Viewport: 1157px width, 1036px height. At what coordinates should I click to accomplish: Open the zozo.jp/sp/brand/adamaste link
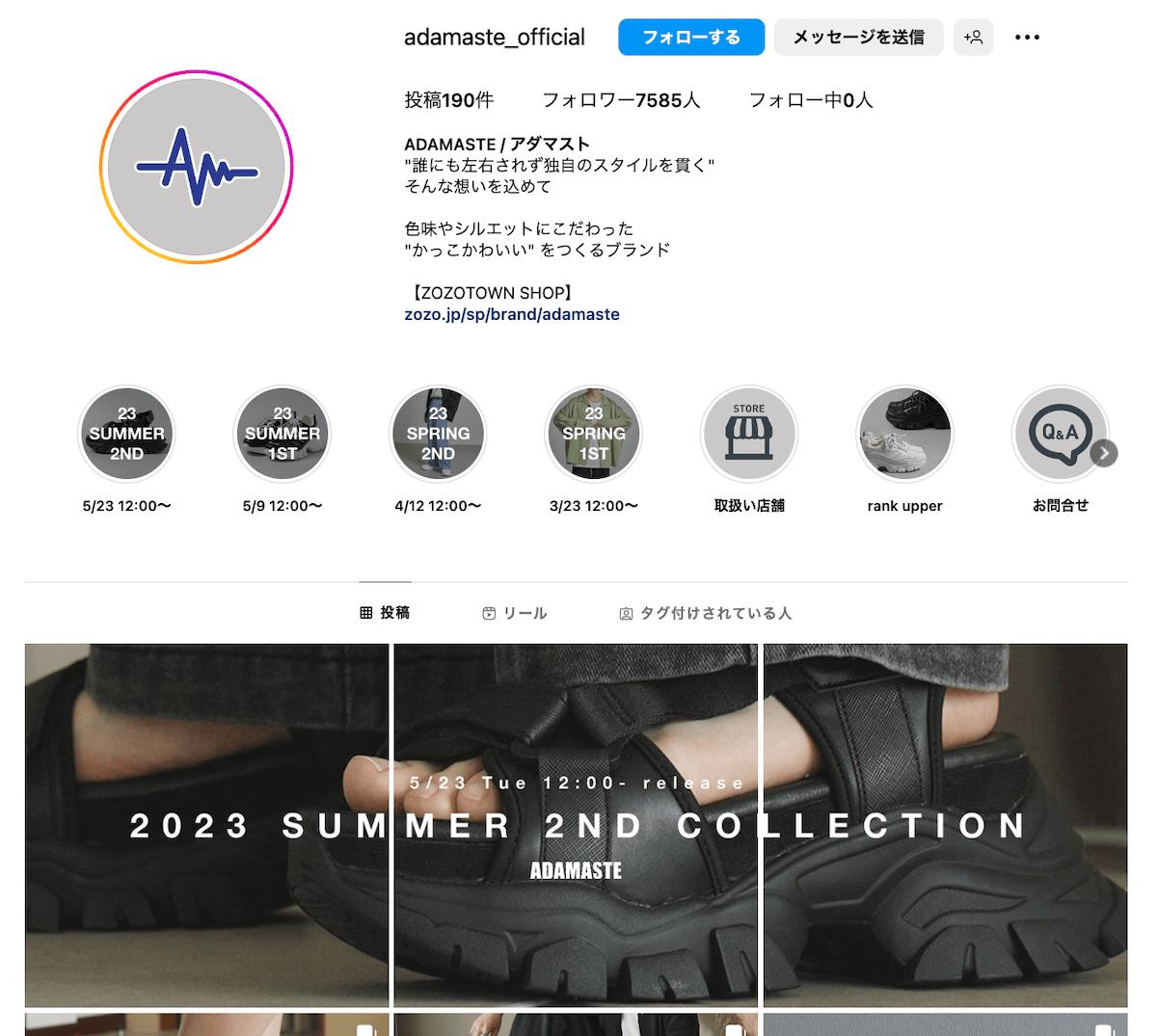point(512,314)
